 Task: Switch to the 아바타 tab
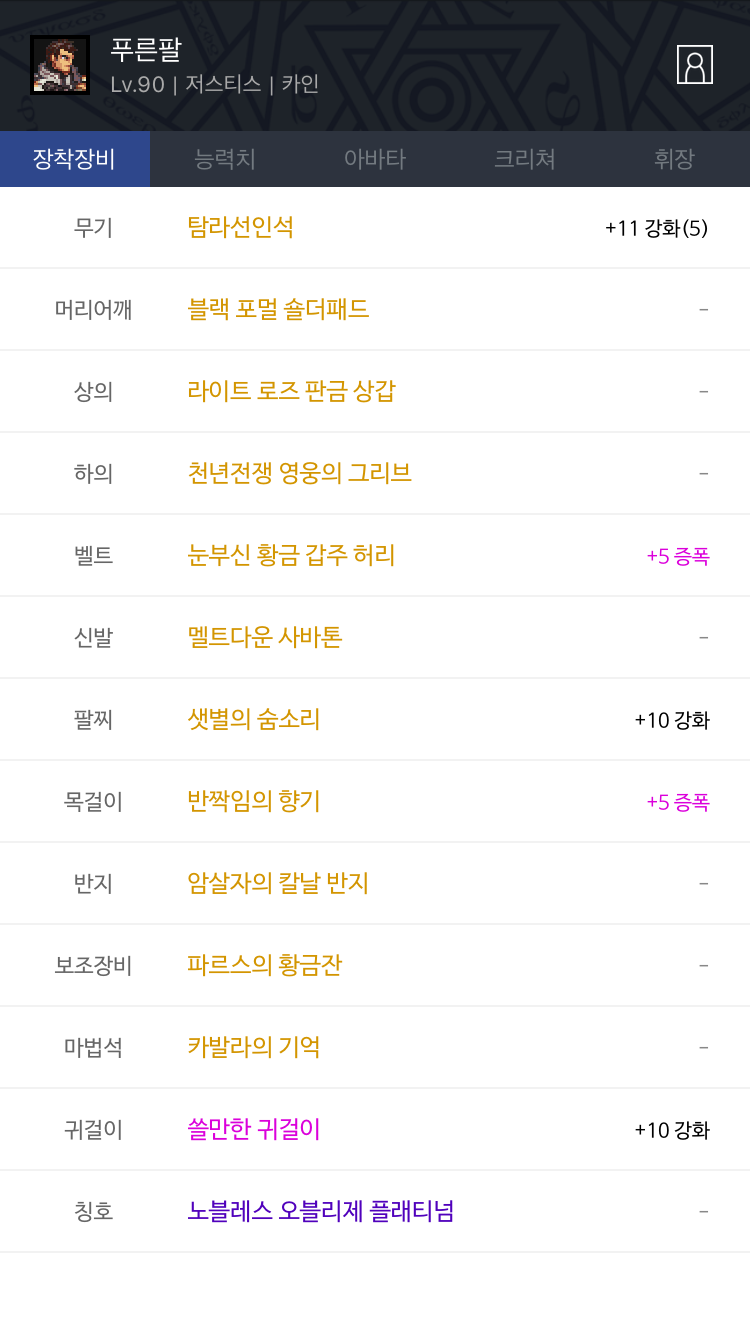(x=375, y=159)
